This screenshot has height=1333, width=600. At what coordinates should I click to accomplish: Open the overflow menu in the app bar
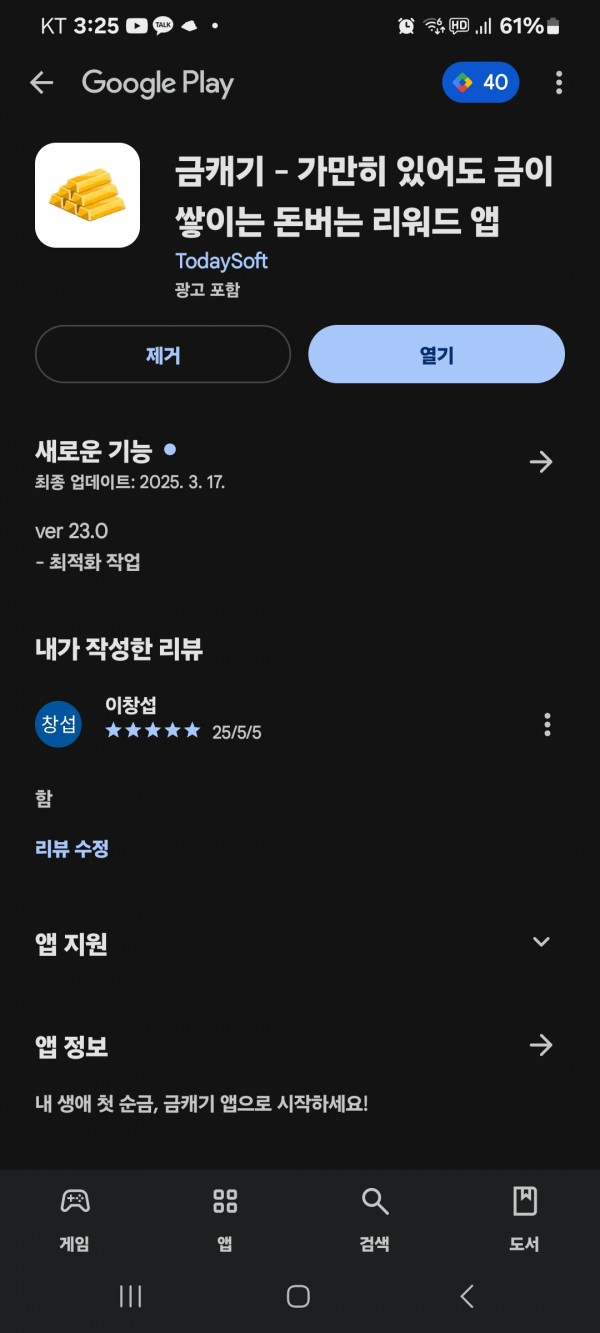[559, 83]
